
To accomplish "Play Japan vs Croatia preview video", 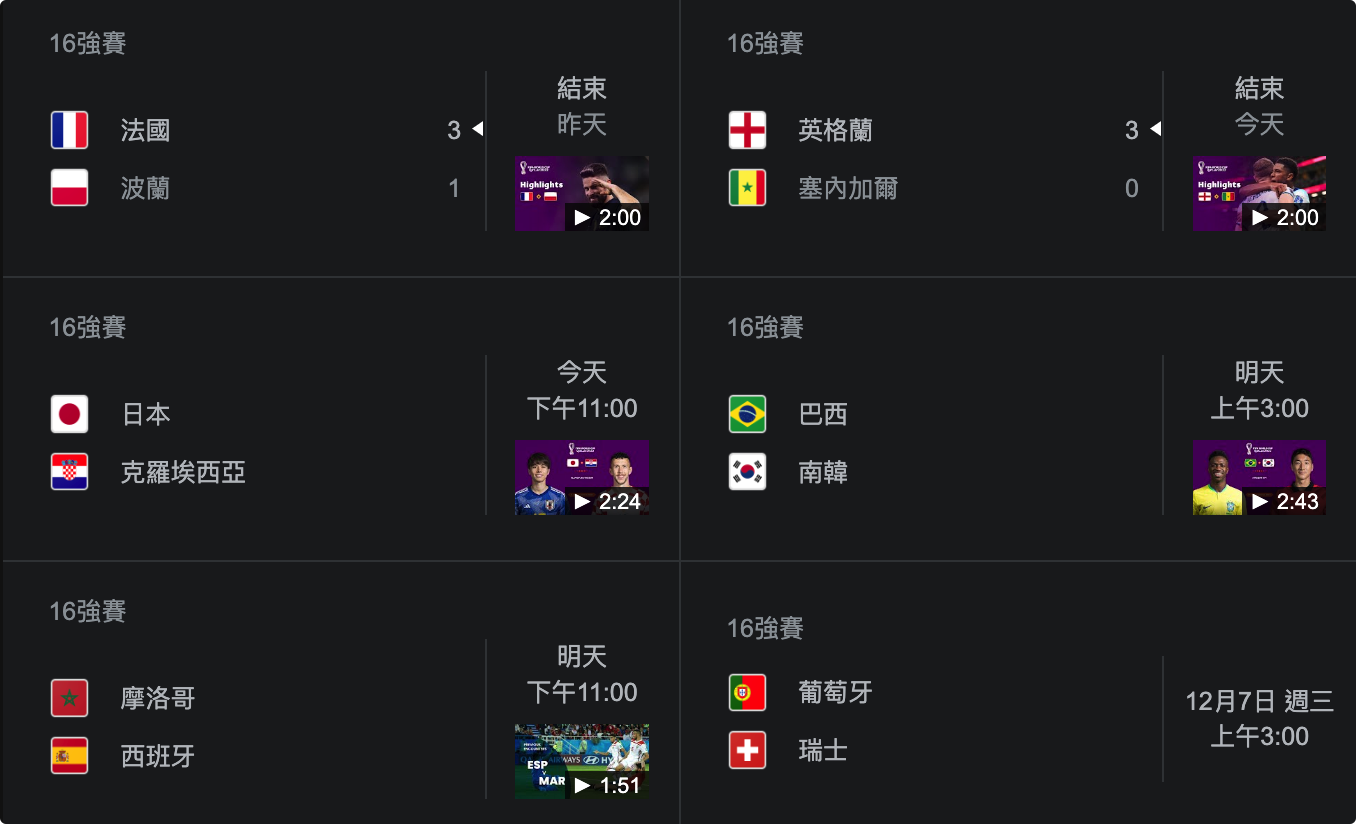I will [x=582, y=477].
